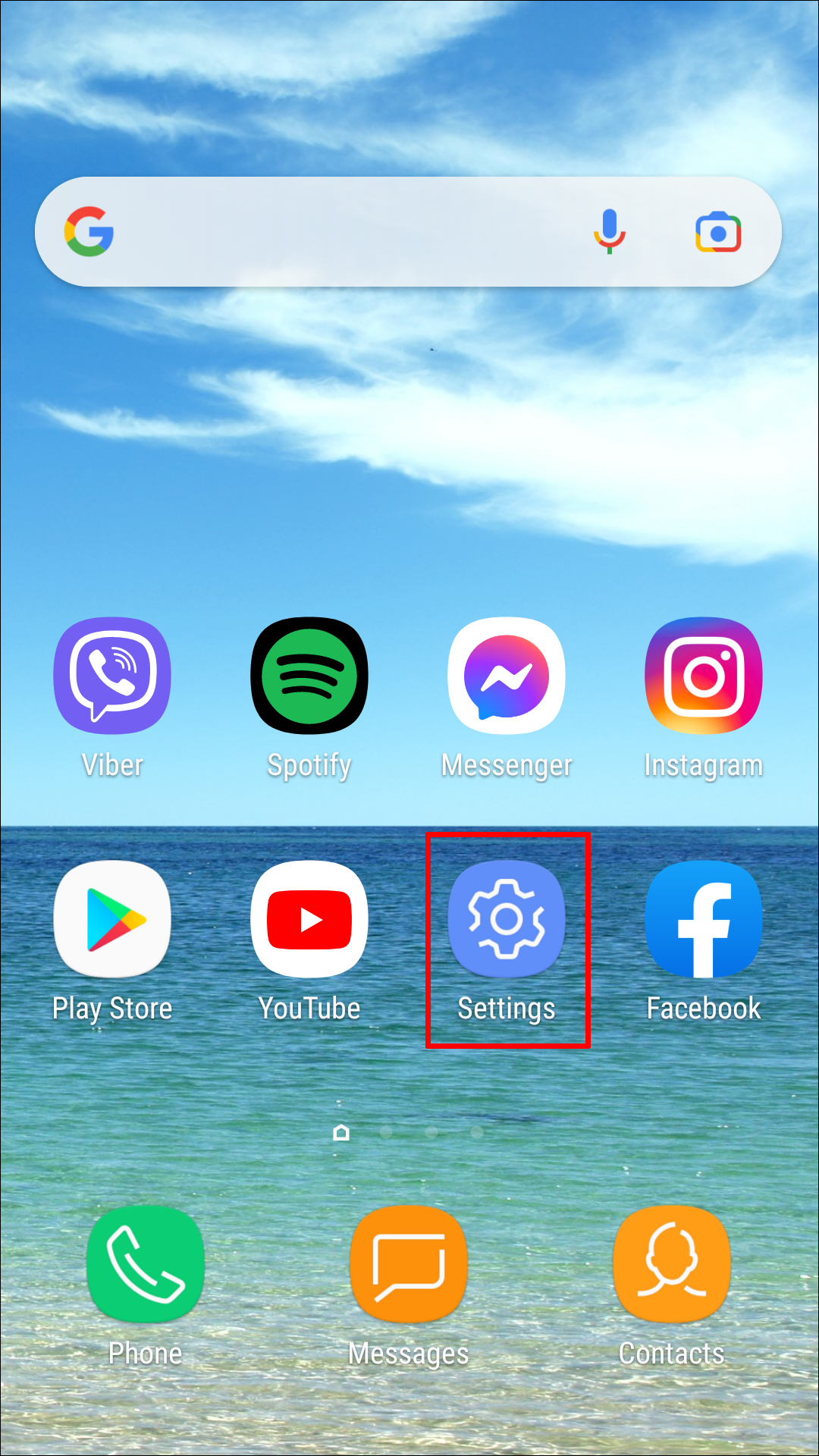
Task: Tap the Google search bar
Action: click(341, 232)
